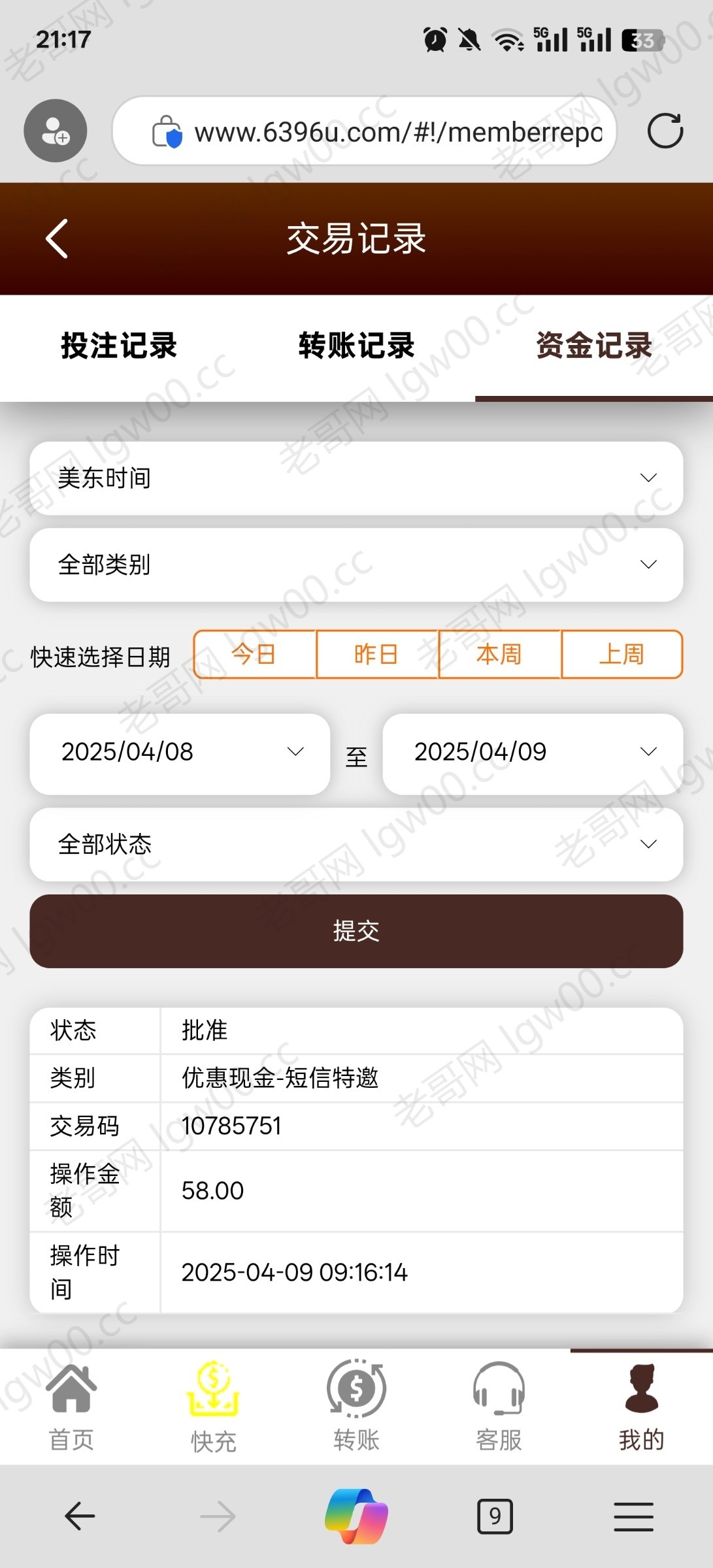Open the browser tabs switcher showing 9
713x1568 pixels.
tap(495, 1516)
